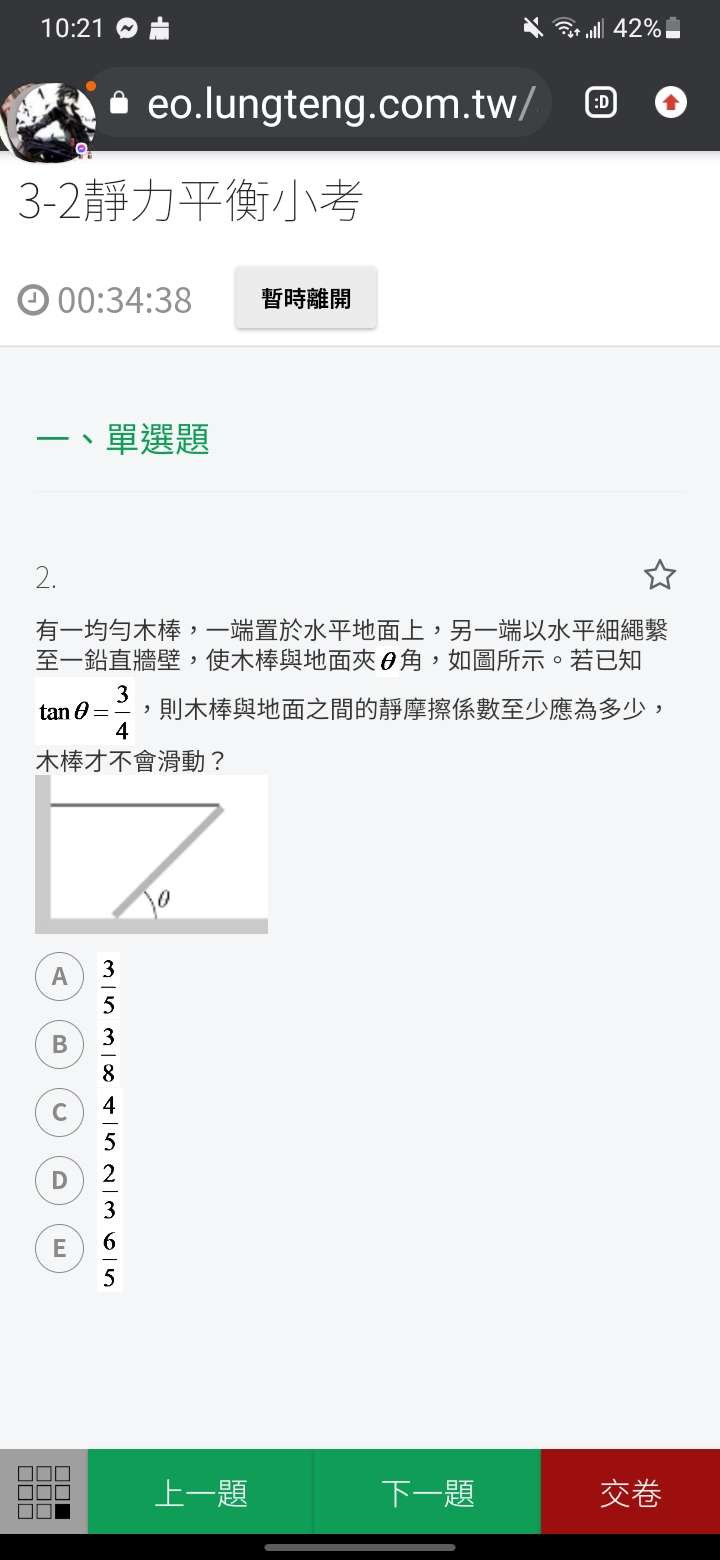
Task: Submit the exam with 交卷
Action: pos(630,1492)
